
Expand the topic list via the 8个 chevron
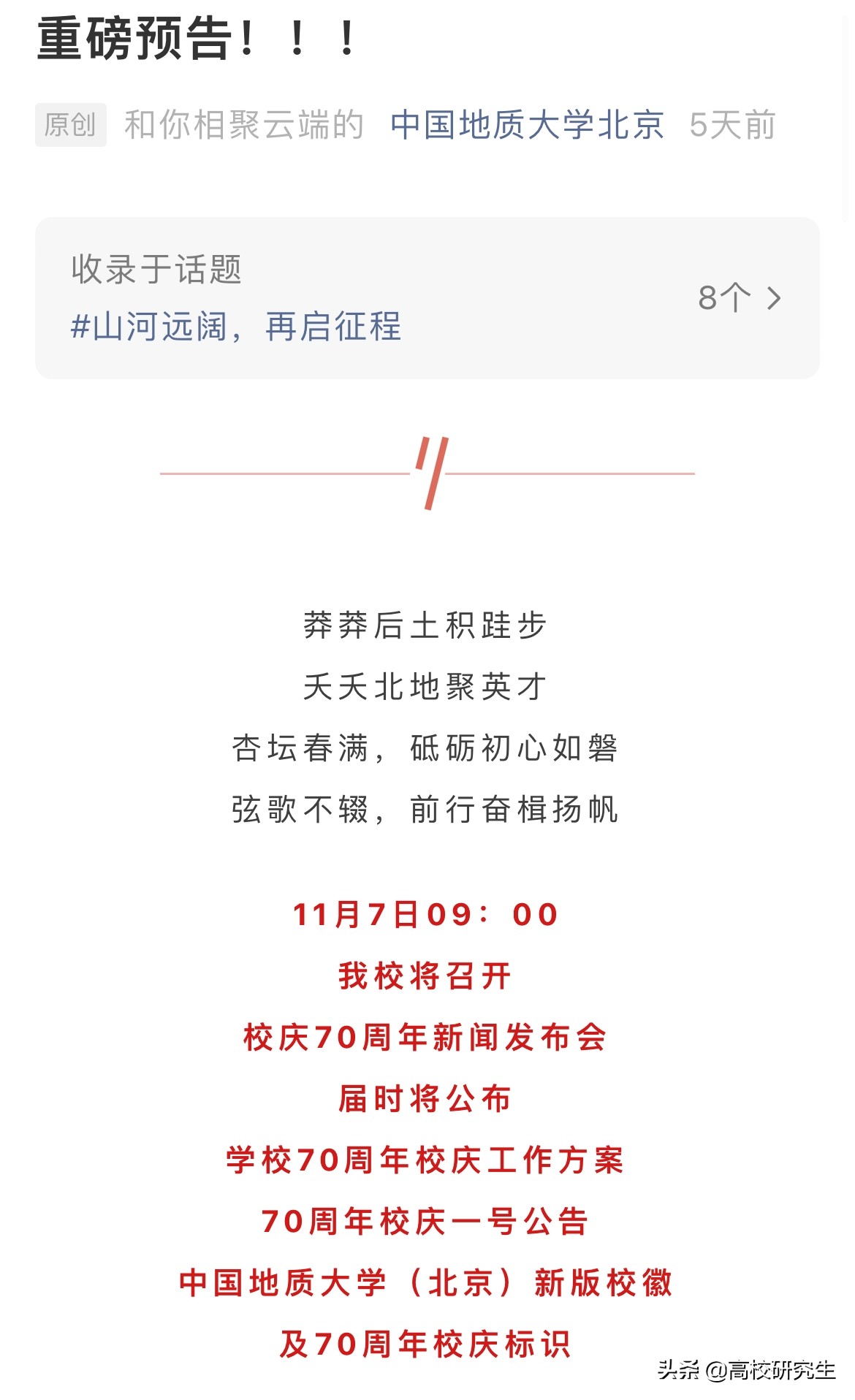click(738, 297)
